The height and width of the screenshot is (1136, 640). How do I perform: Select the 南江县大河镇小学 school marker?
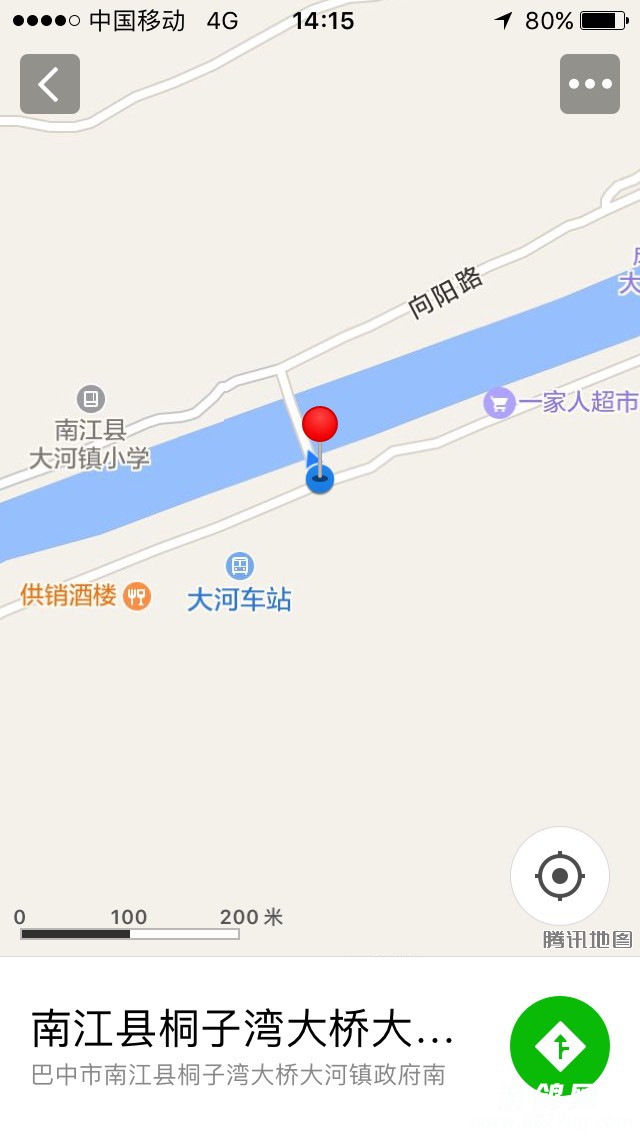tap(91, 400)
